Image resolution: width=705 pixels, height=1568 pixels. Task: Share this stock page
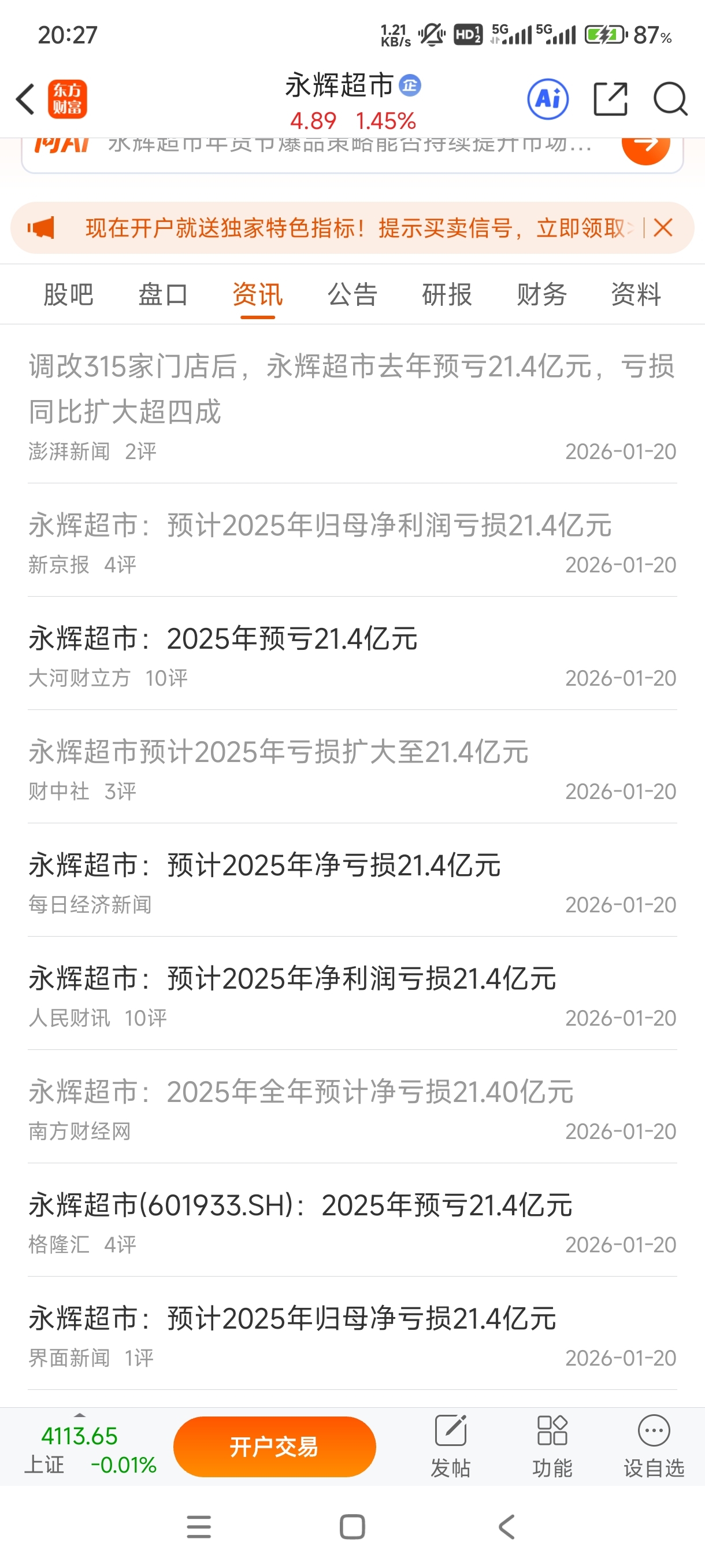[x=610, y=99]
